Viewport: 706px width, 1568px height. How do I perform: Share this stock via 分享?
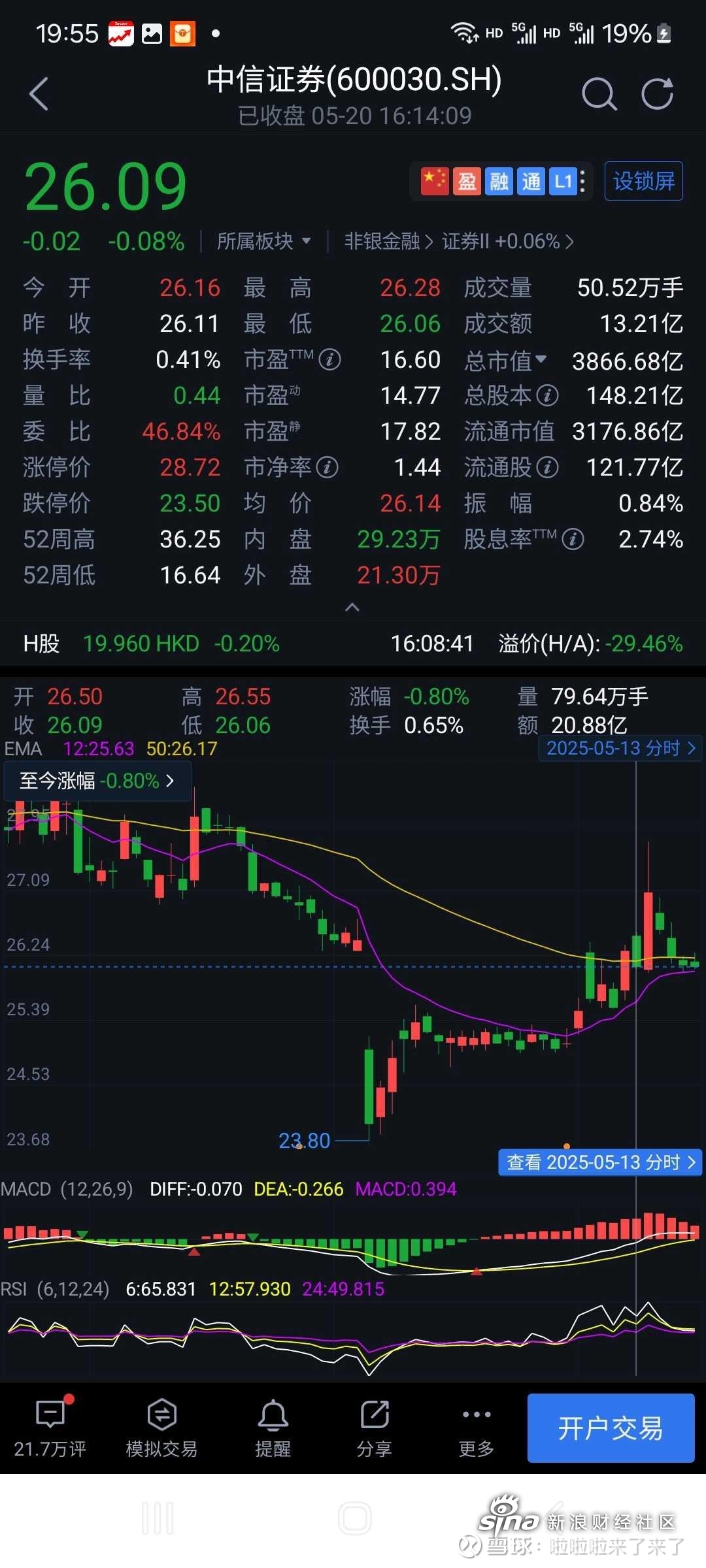(x=374, y=1429)
